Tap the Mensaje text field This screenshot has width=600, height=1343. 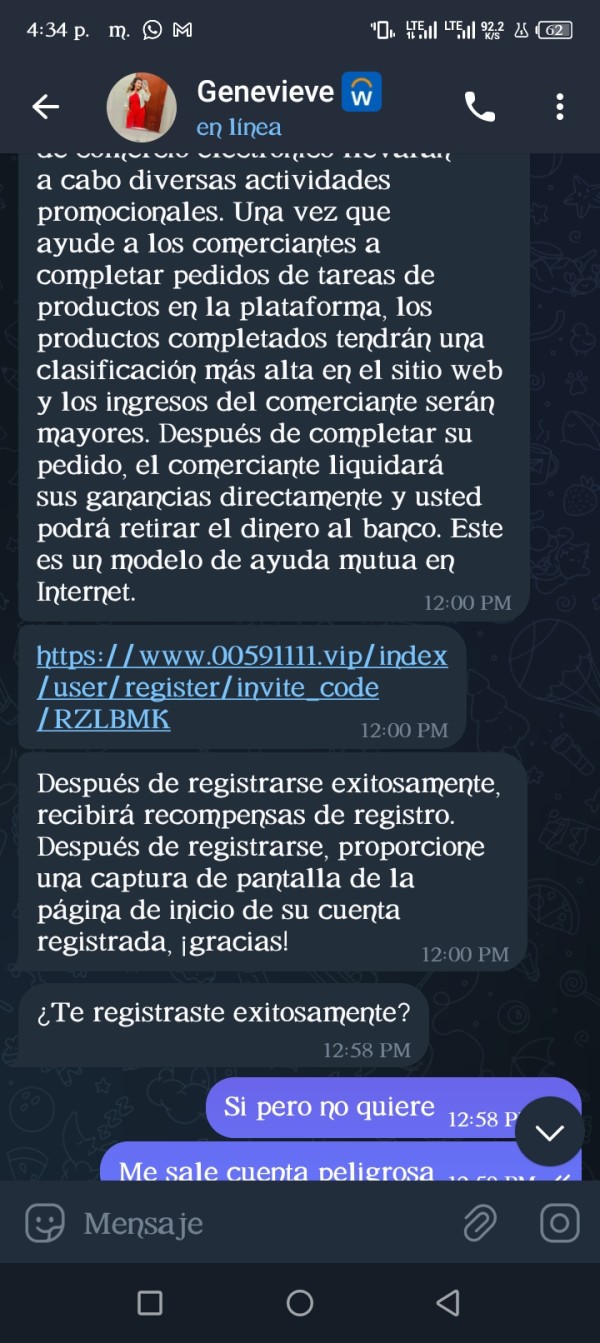pos(260,1223)
